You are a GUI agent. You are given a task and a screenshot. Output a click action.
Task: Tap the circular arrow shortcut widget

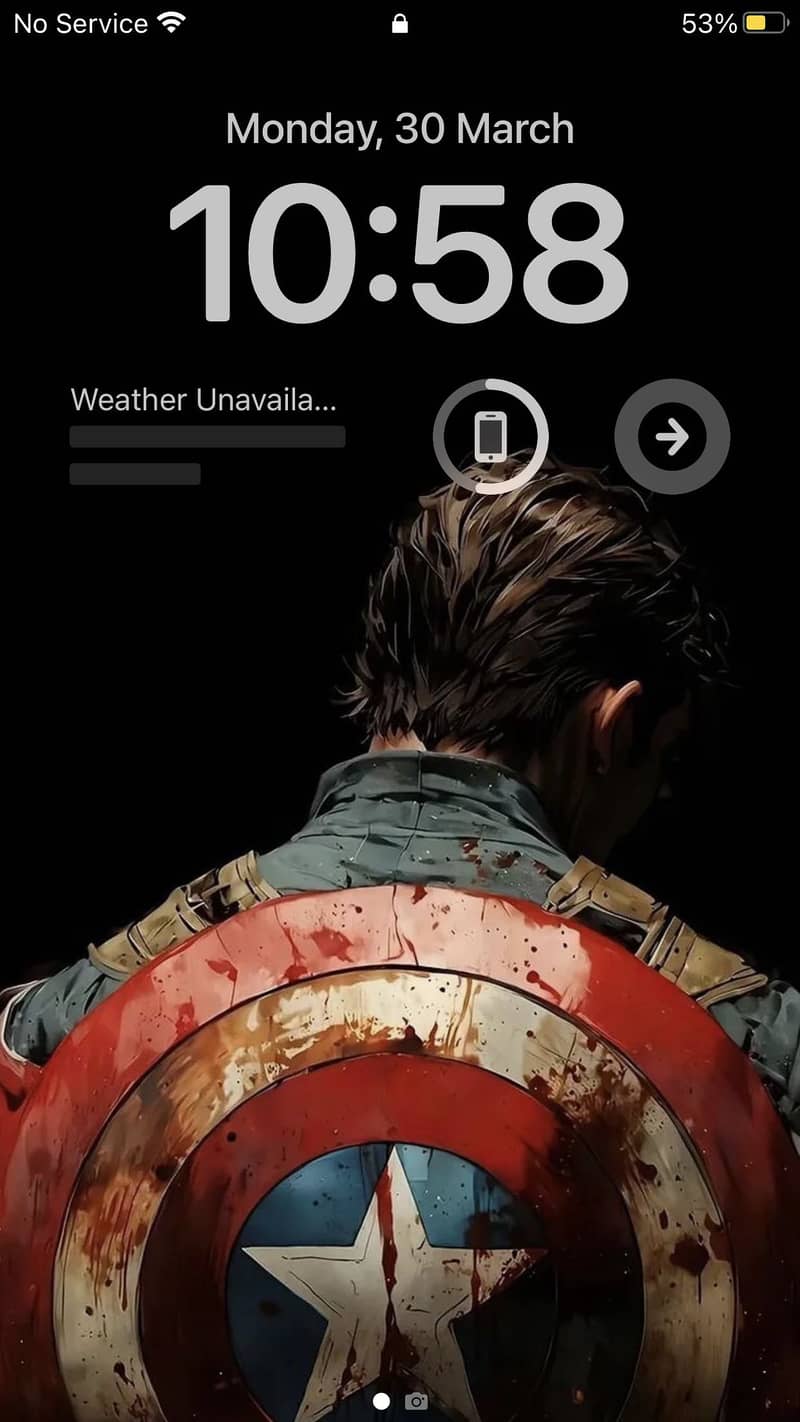pos(672,436)
